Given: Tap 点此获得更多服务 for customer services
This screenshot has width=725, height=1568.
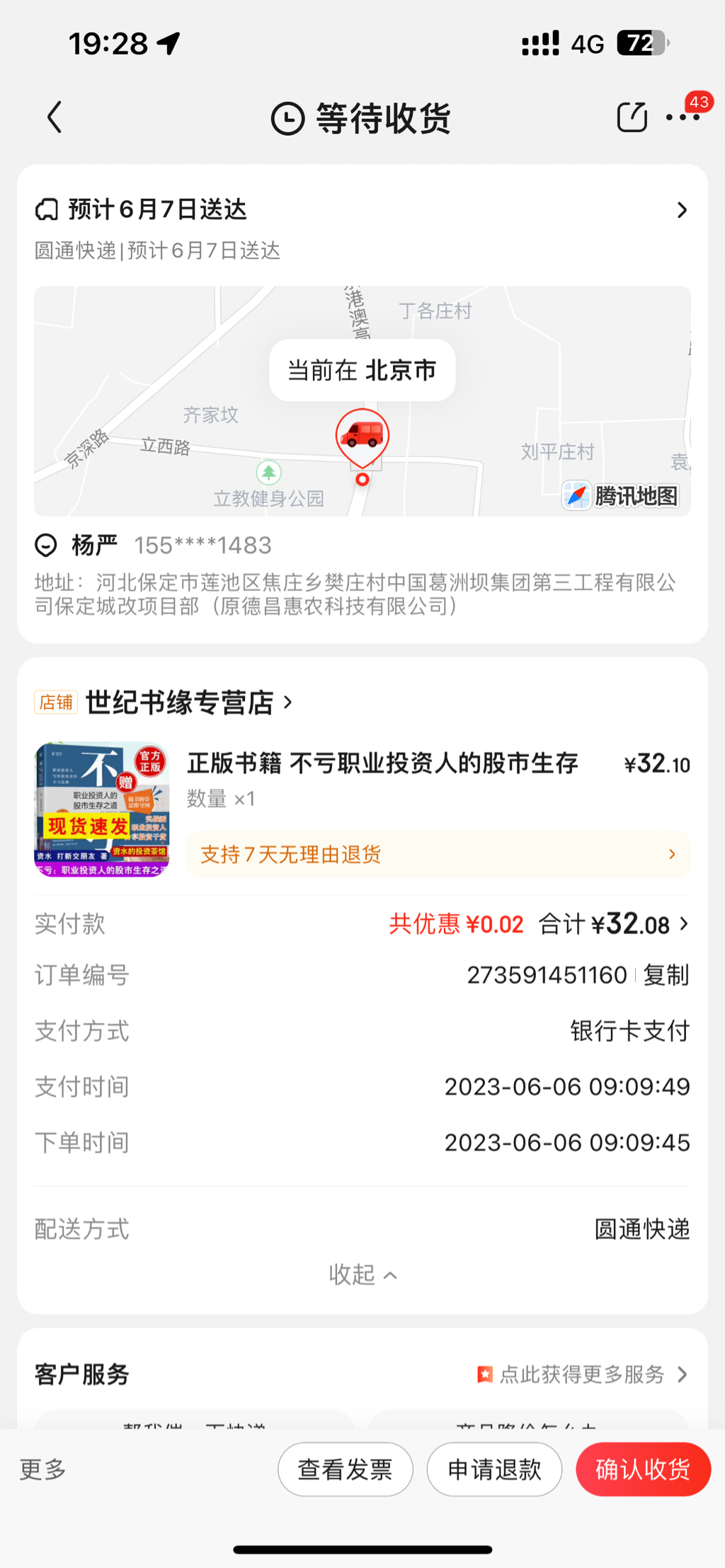Looking at the screenshot, I should 582,1374.
